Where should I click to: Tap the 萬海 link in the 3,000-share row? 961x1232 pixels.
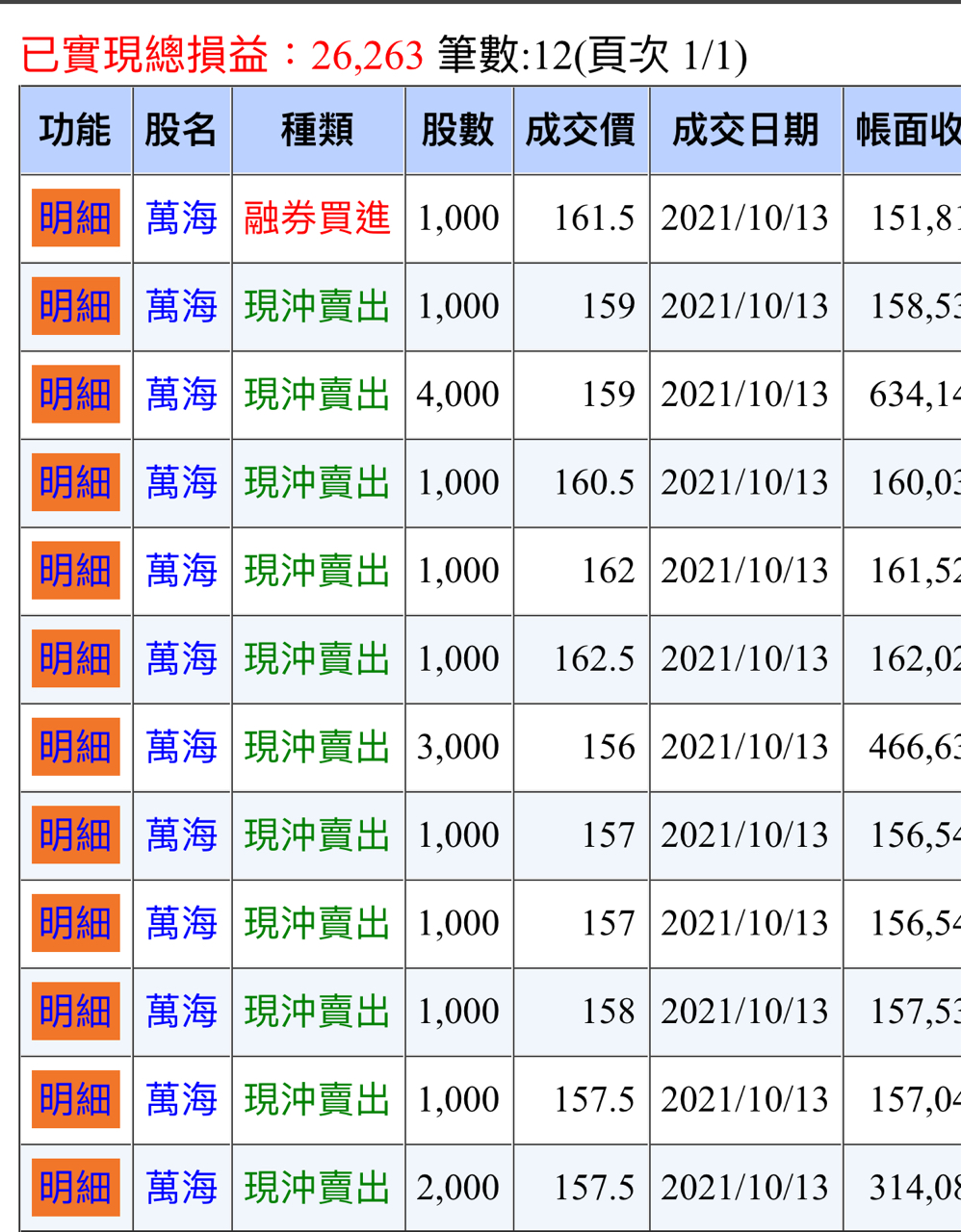(181, 747)
